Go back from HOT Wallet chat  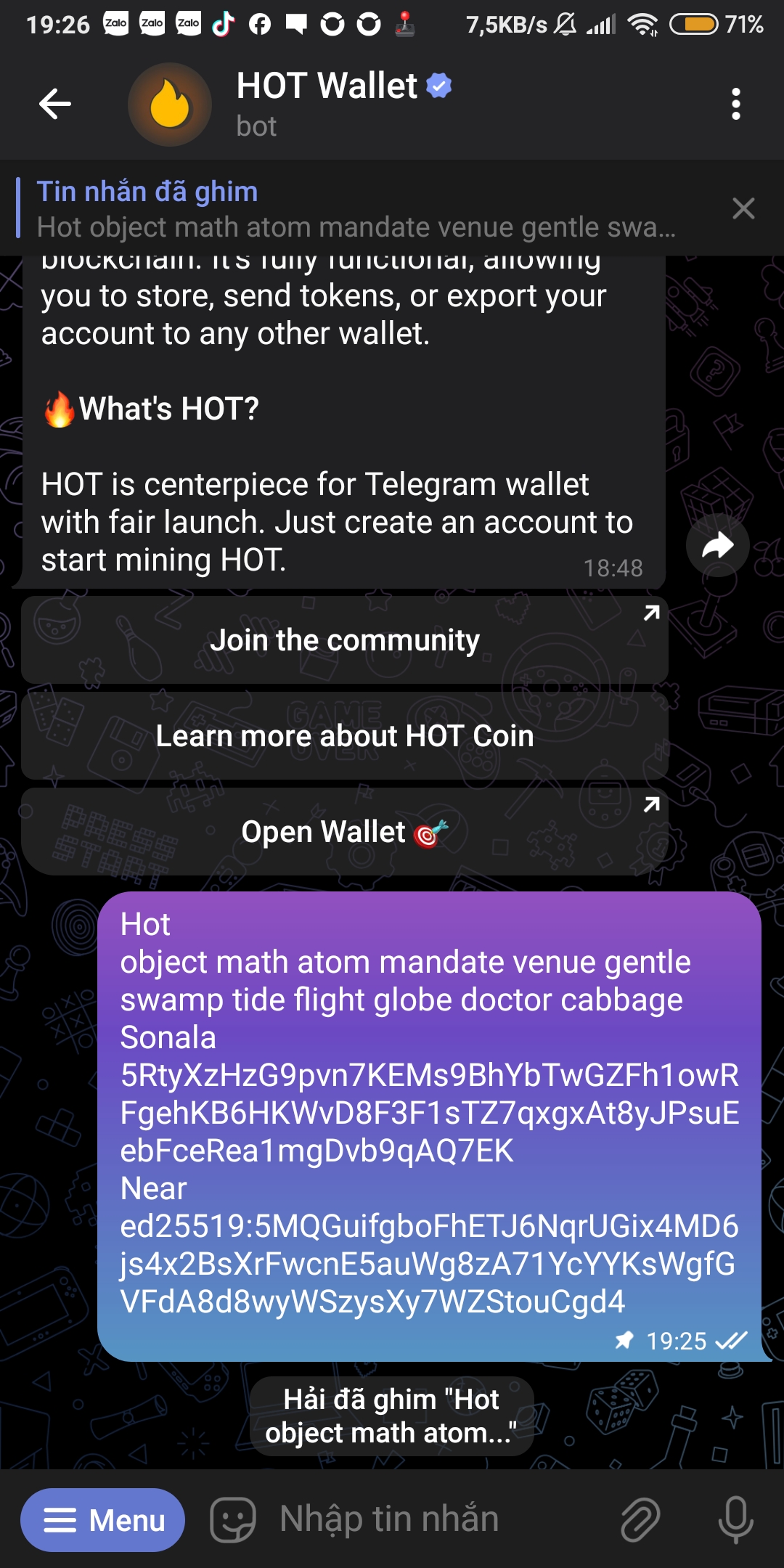[x=55, y=104]
